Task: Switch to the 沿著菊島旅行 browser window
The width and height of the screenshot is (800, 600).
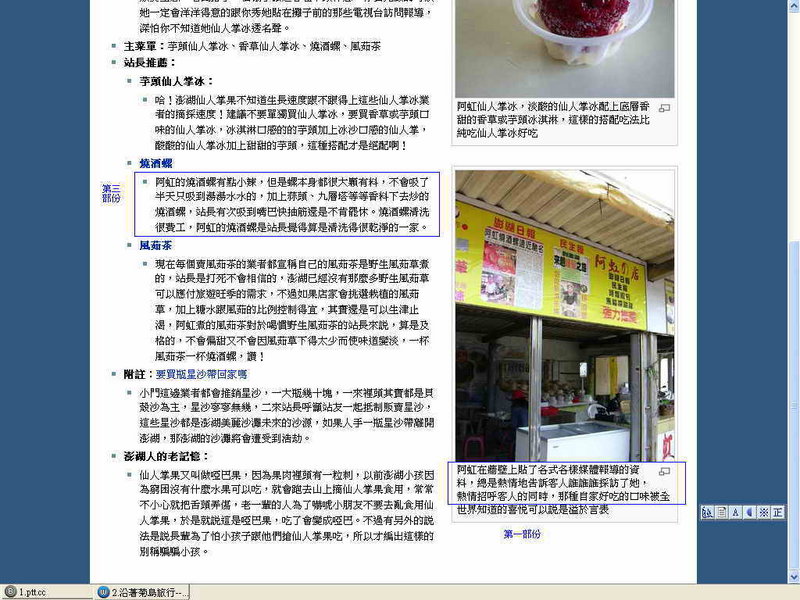Action: (145, 591)
